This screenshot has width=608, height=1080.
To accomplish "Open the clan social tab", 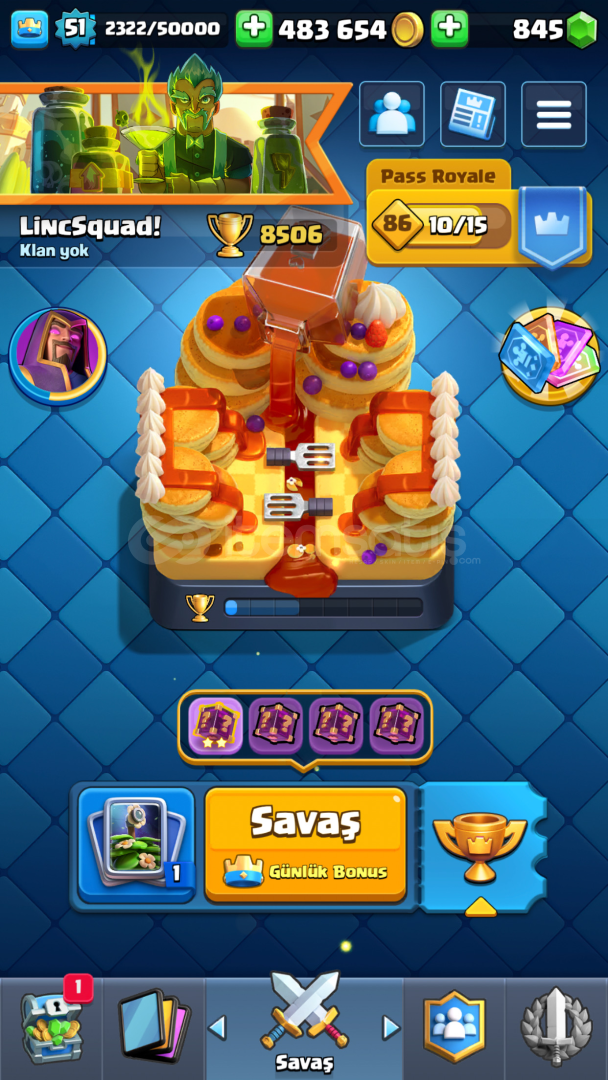I will coord(454,1026).
